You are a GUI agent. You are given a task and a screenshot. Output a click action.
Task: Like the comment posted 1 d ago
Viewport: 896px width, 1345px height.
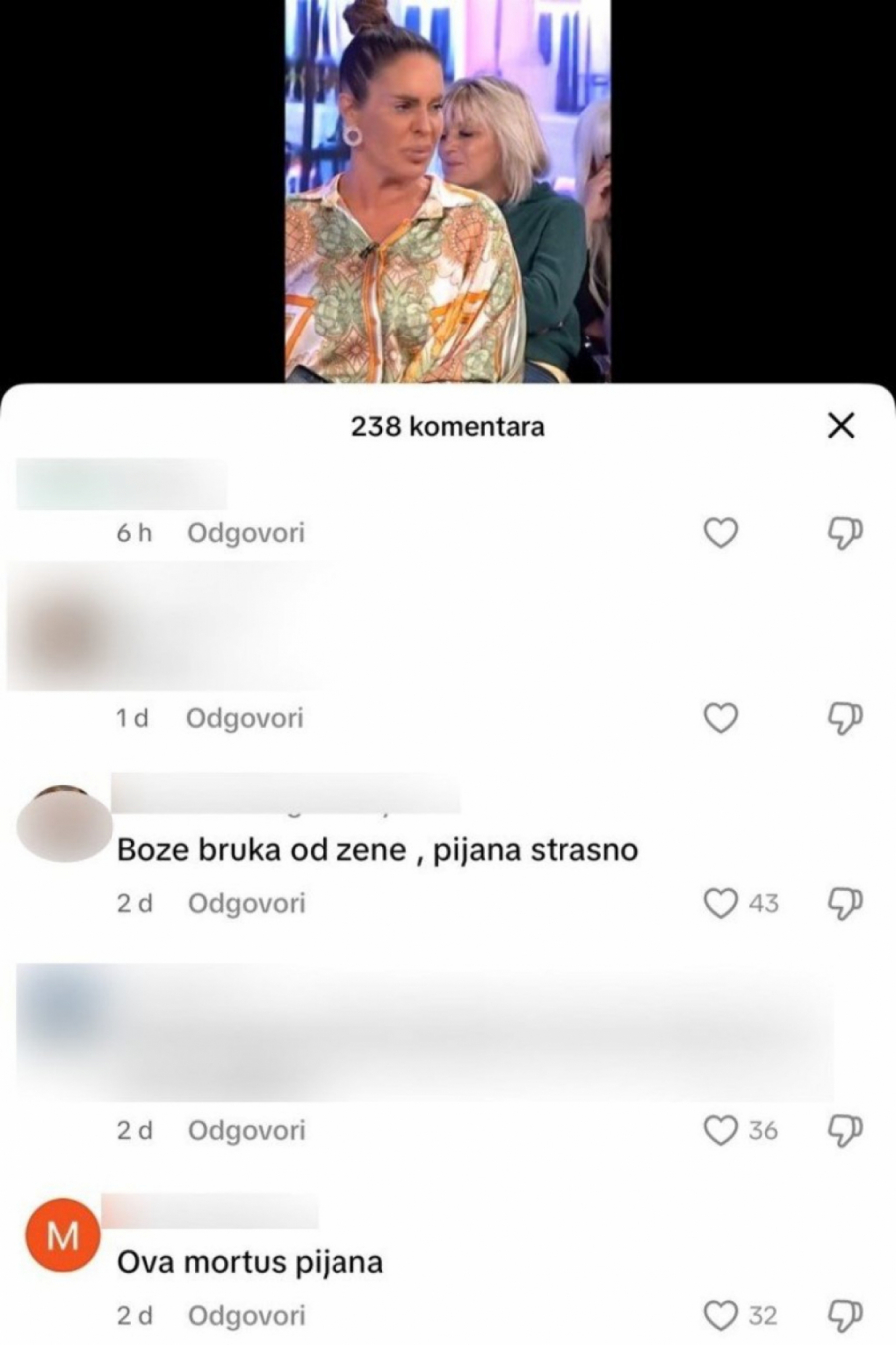coord(720,718)
